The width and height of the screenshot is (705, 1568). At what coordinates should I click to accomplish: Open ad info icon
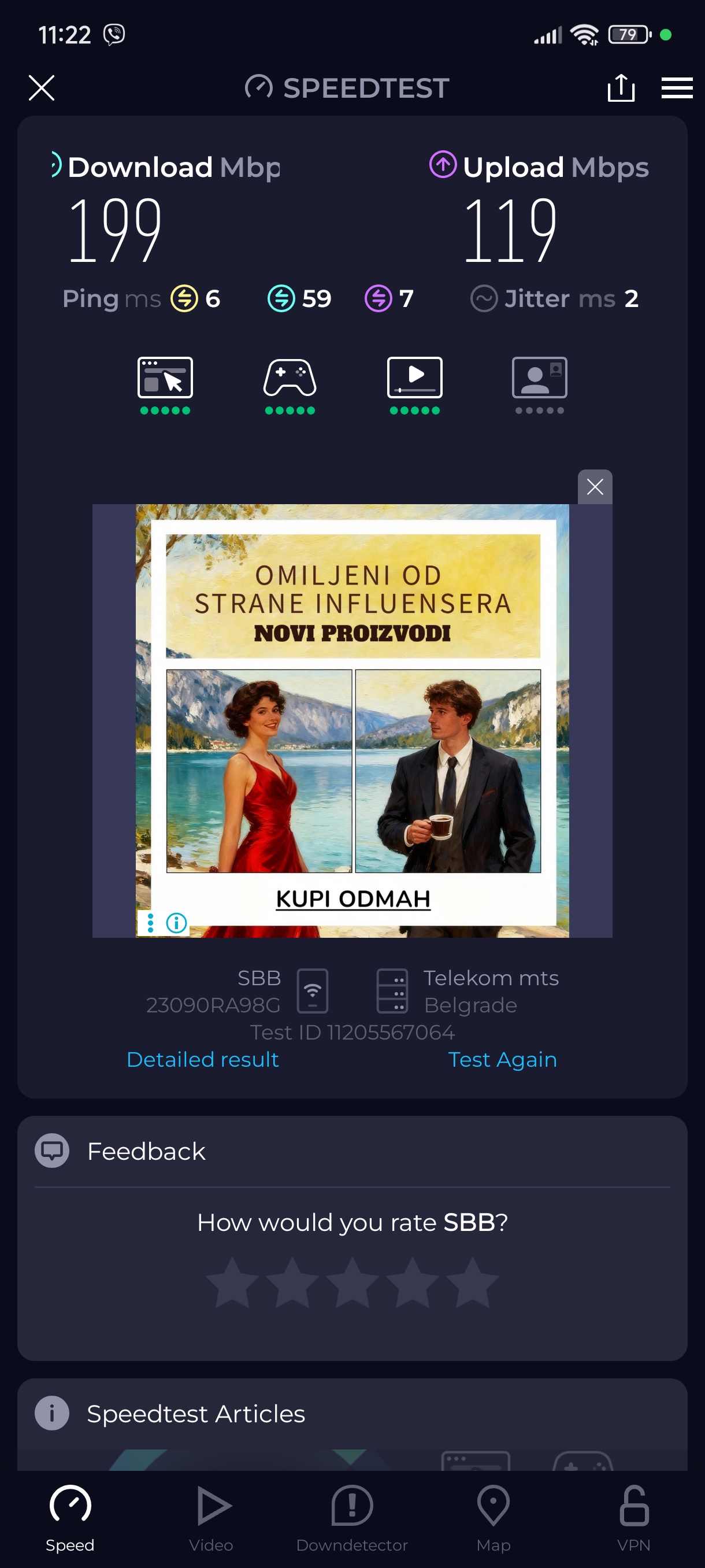pos(176,923)
